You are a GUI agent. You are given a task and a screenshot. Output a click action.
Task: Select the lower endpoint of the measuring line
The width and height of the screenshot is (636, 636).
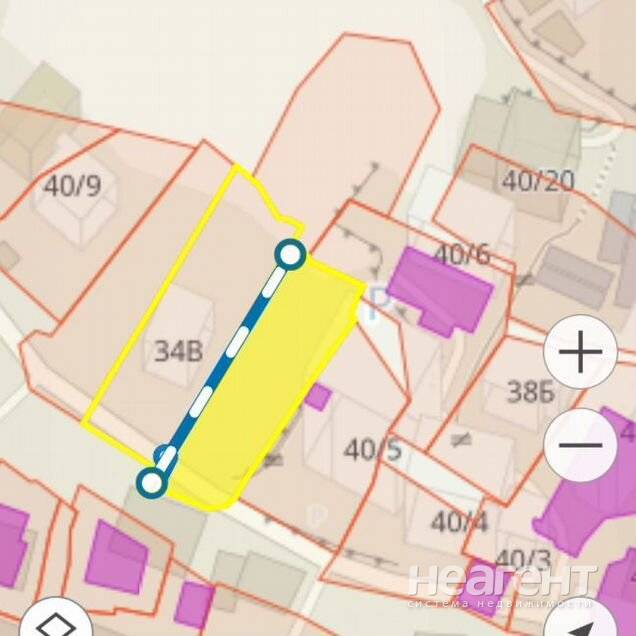(152, 483)
